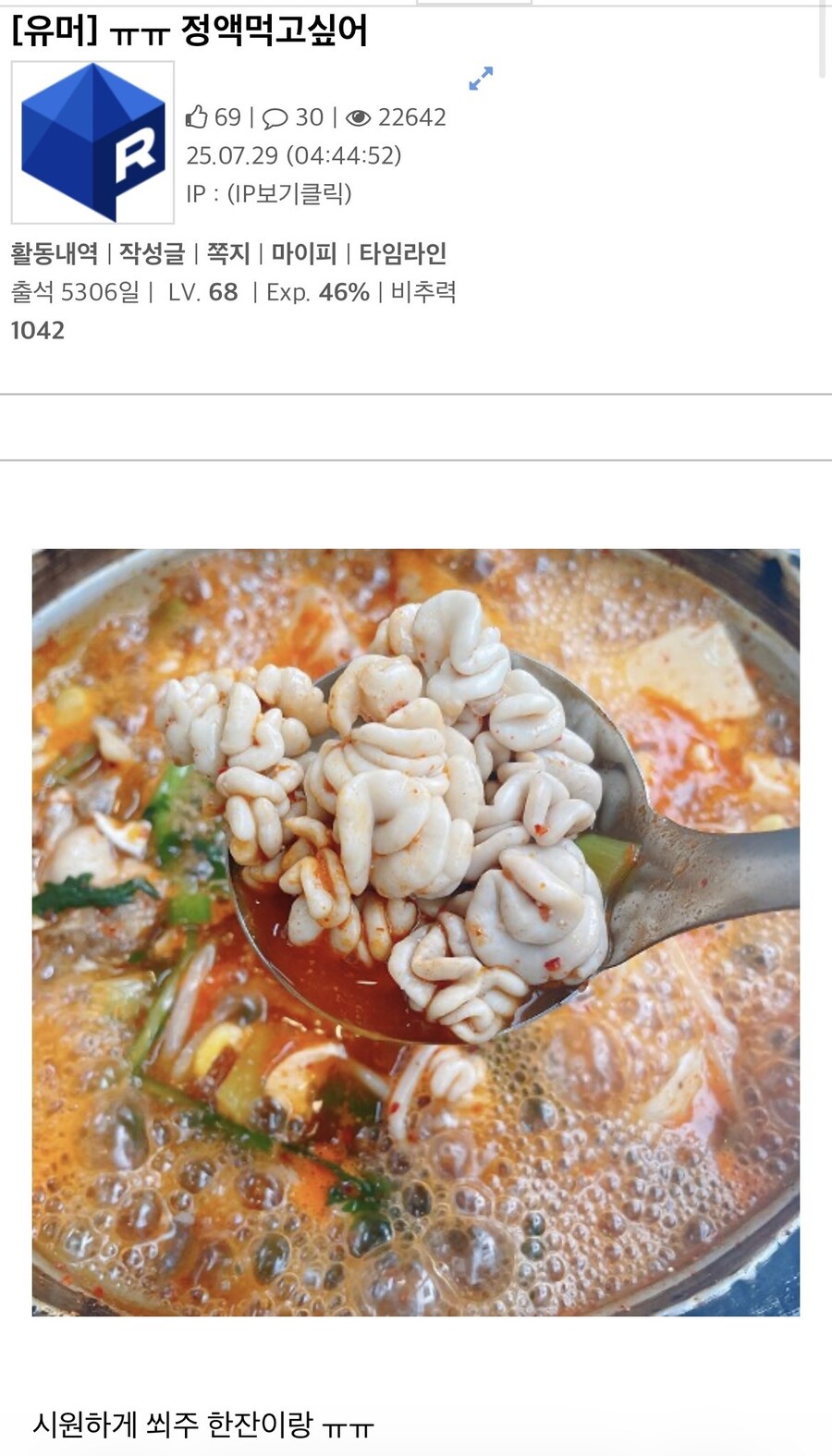
Task: Open the 활동내역 activity history link
Action: click(x=54, y=252)
